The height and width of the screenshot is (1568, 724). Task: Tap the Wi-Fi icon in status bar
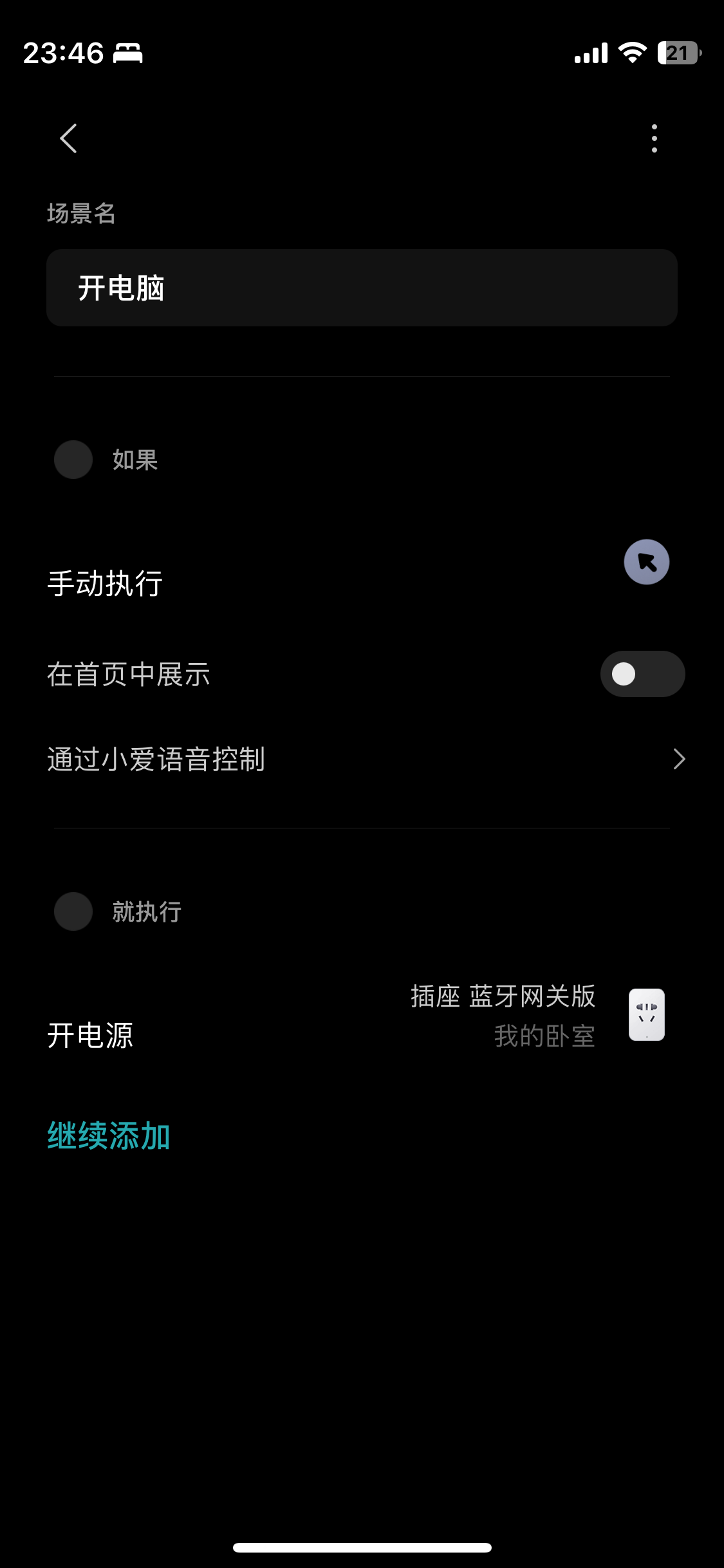(x=631, y=55)
